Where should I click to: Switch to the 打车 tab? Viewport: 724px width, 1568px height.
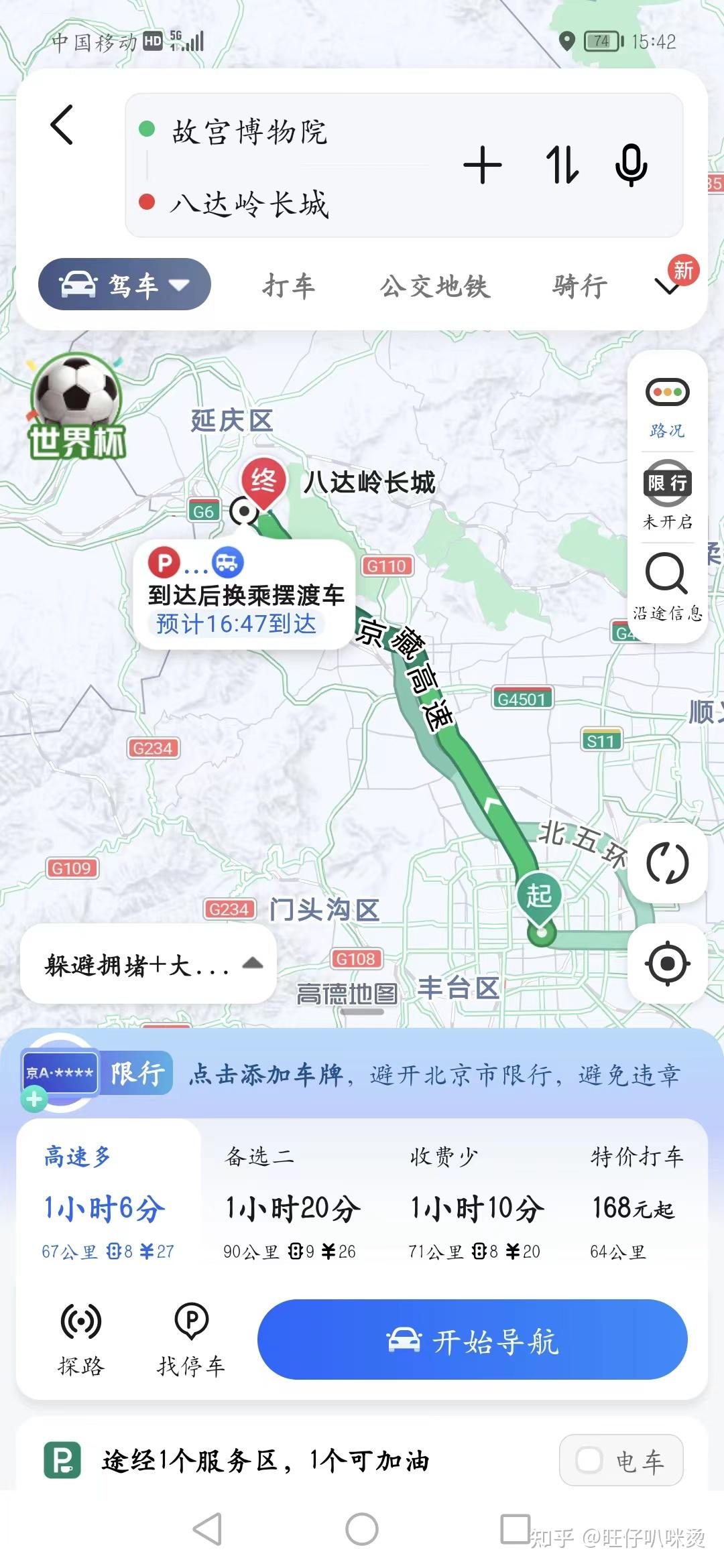288,286
